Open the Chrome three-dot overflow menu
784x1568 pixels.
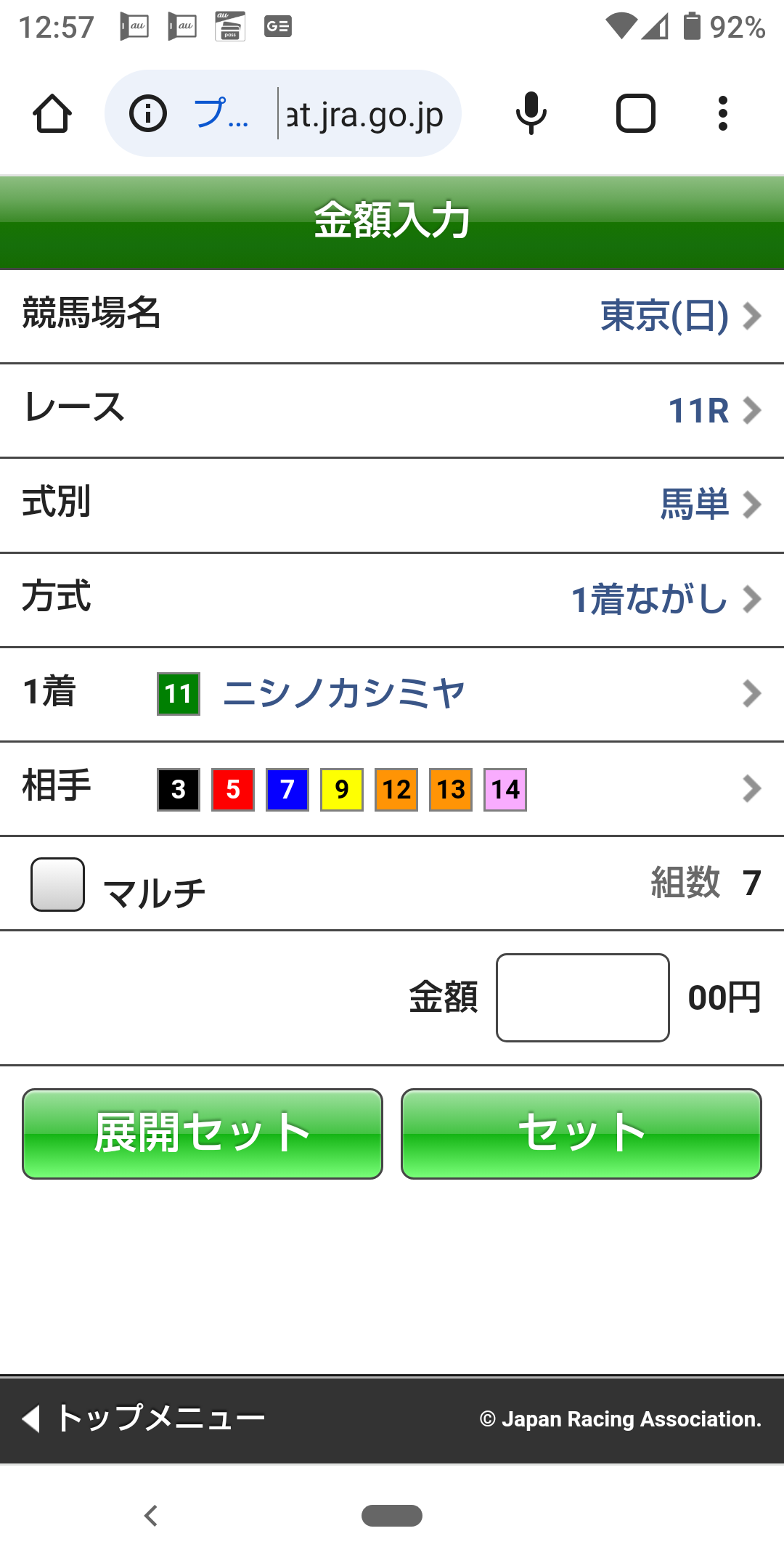[722, 113]
